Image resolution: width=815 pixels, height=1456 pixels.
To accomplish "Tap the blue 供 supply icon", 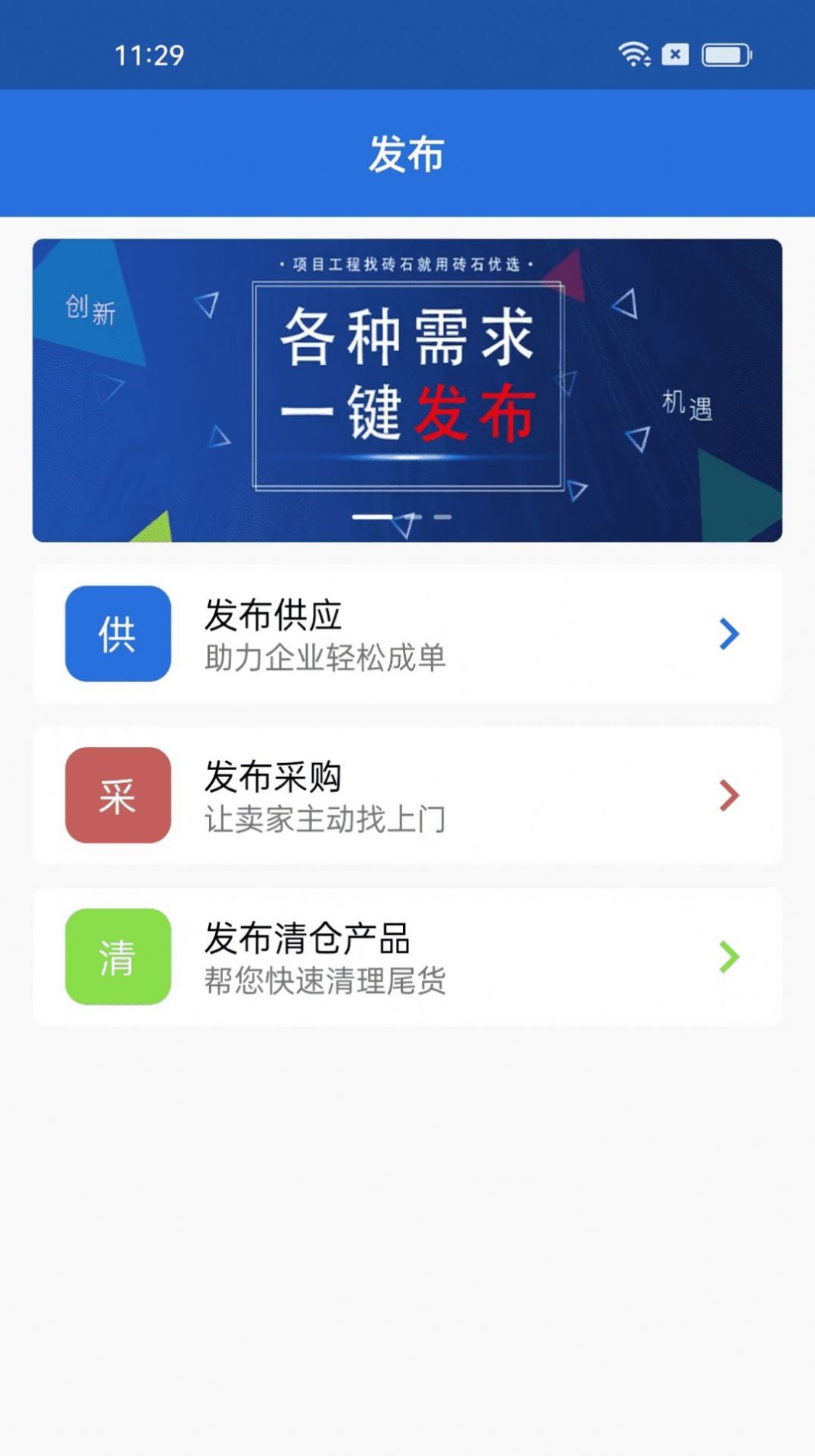I will [116, 636].
